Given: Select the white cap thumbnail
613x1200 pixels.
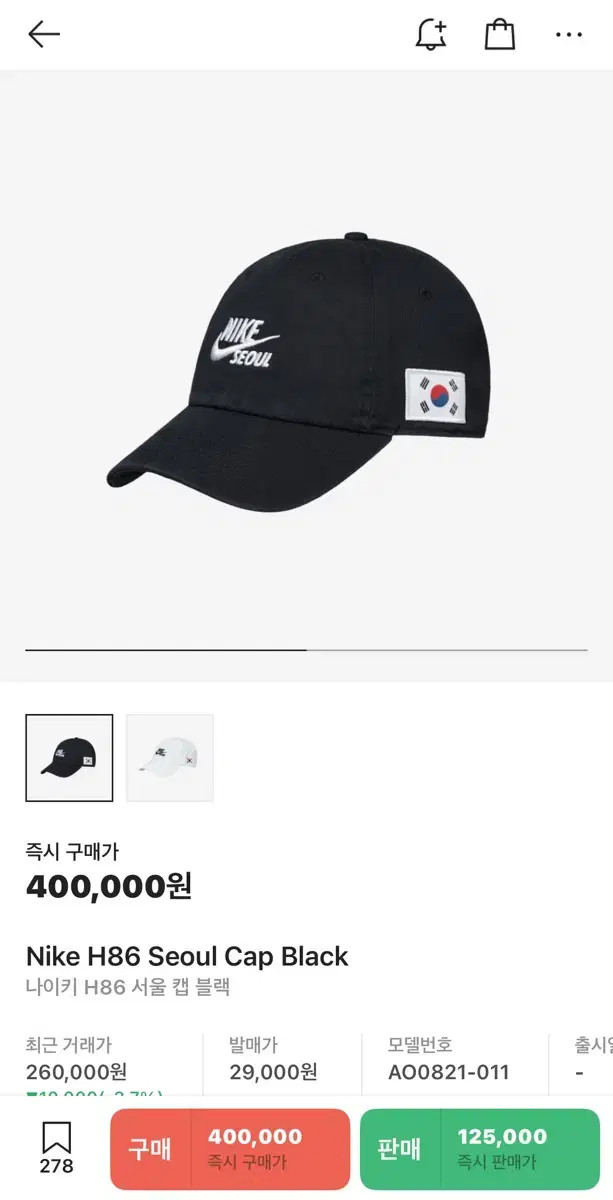Looking at the screenshot, I should click(x=170, y=758).
